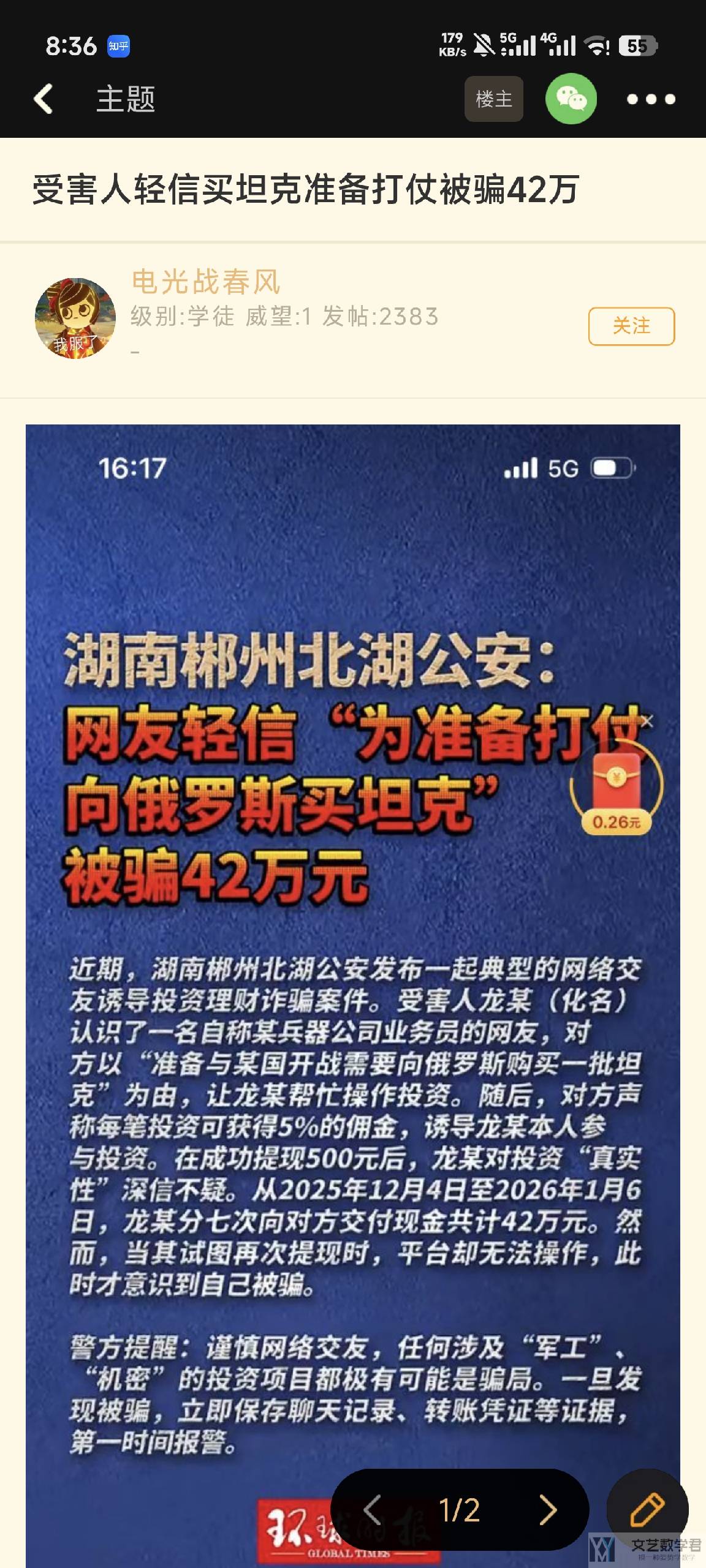Go to next page arrow
Screen dimensions: 706x1568
[547, 1510]
